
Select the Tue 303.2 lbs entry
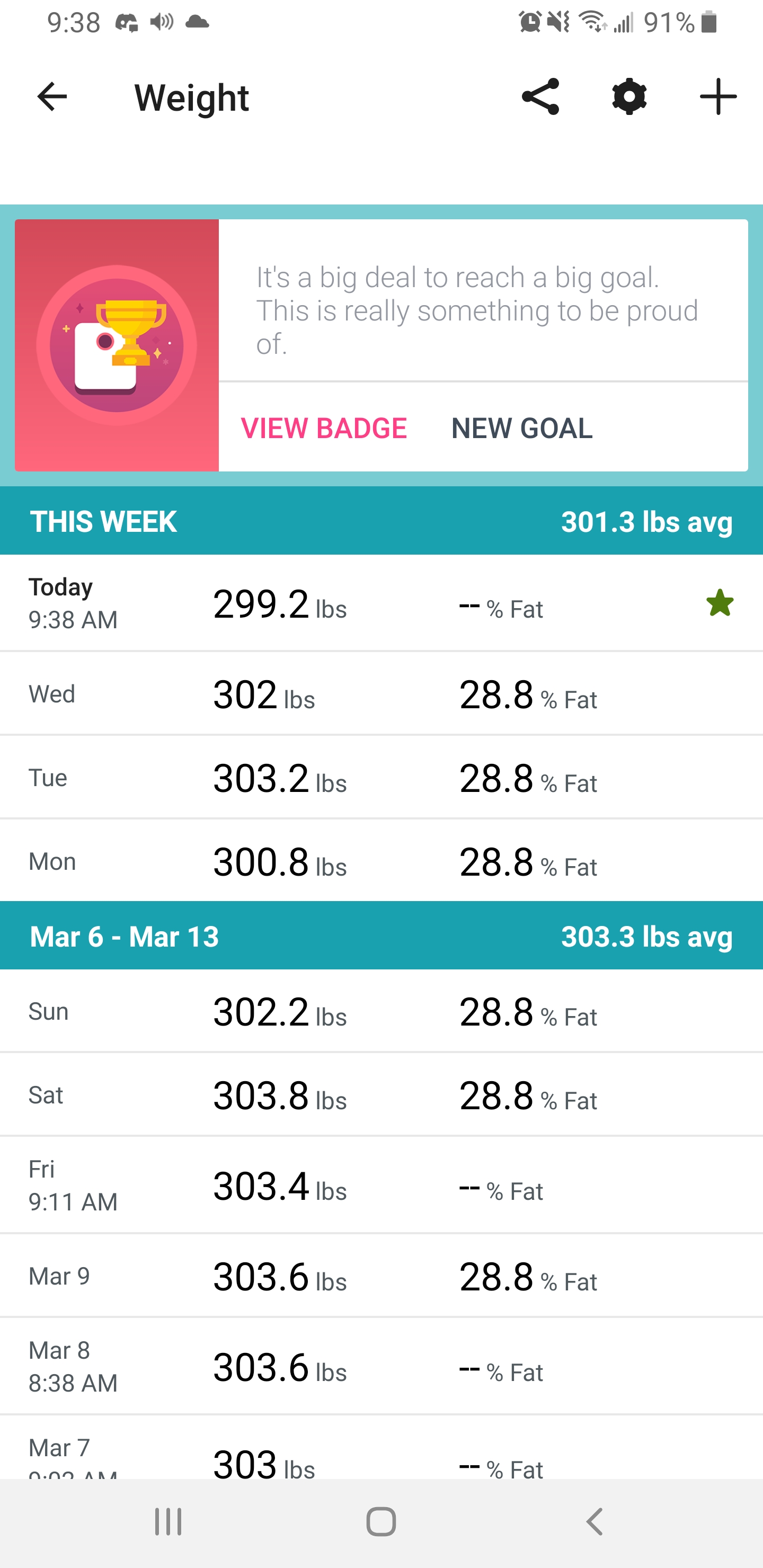[381, 778]
